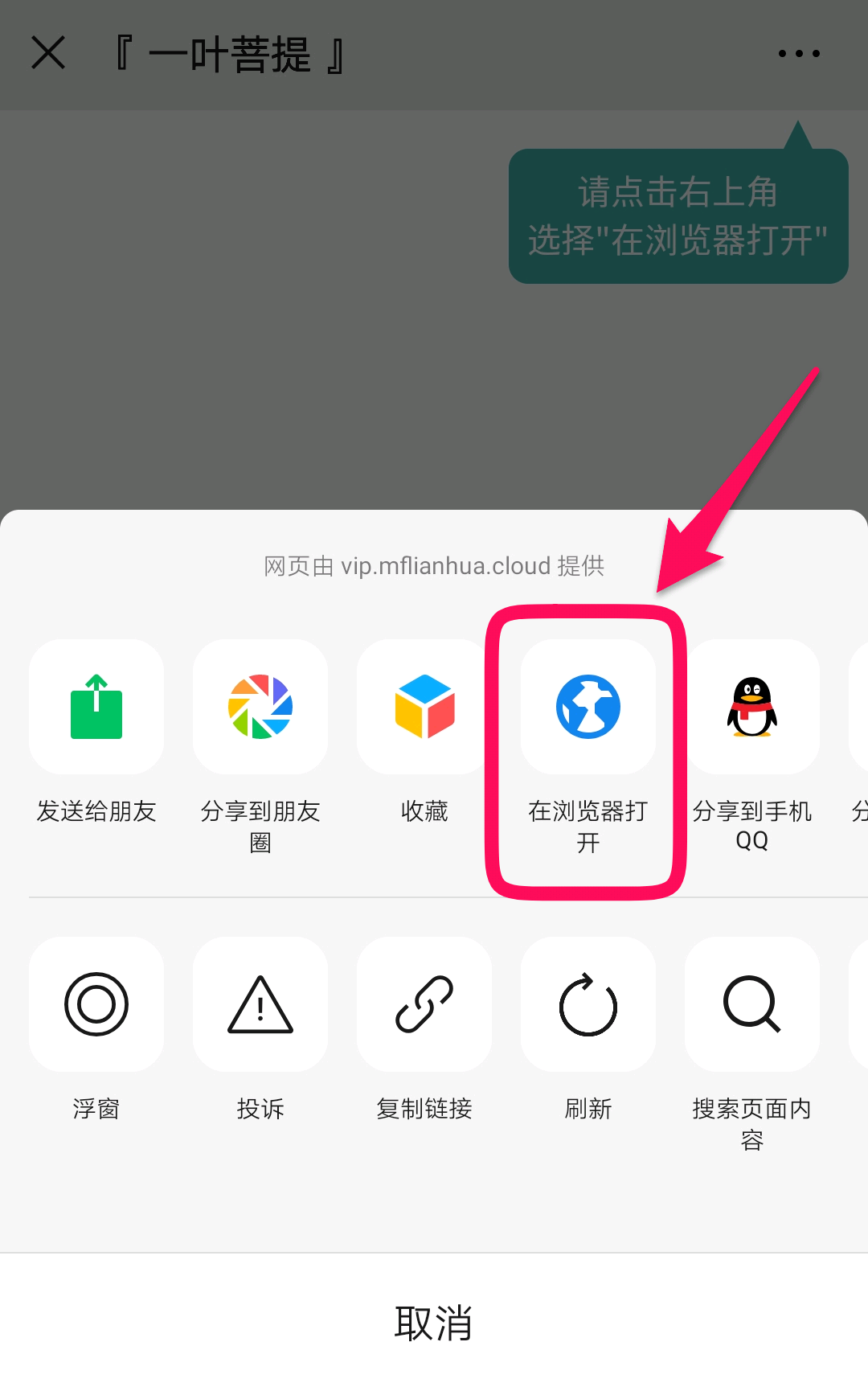Report the page via 投诉
868x1387 pixels.
click(260, 1004)
